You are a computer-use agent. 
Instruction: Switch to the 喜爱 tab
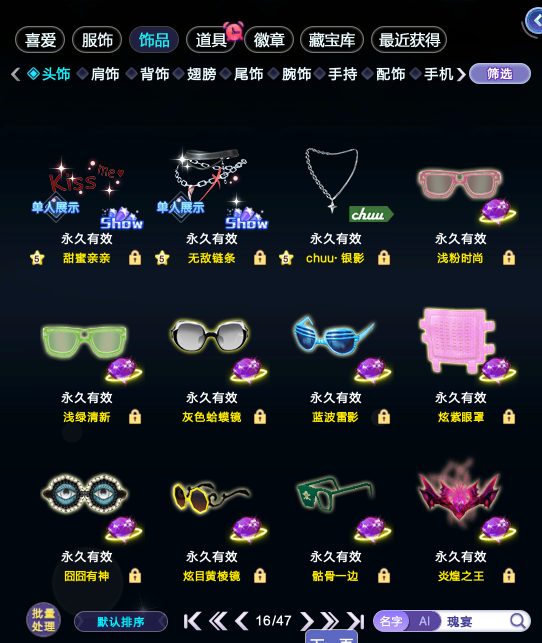click(40, 40)
